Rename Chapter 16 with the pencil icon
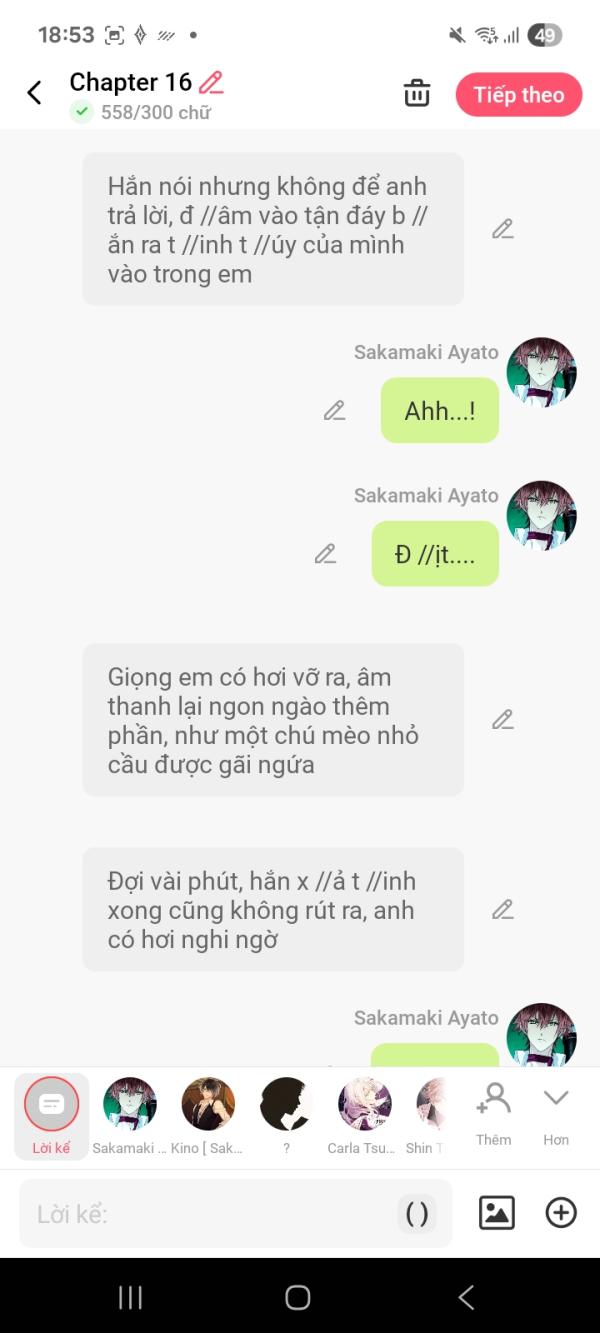 tap(211, 82)
